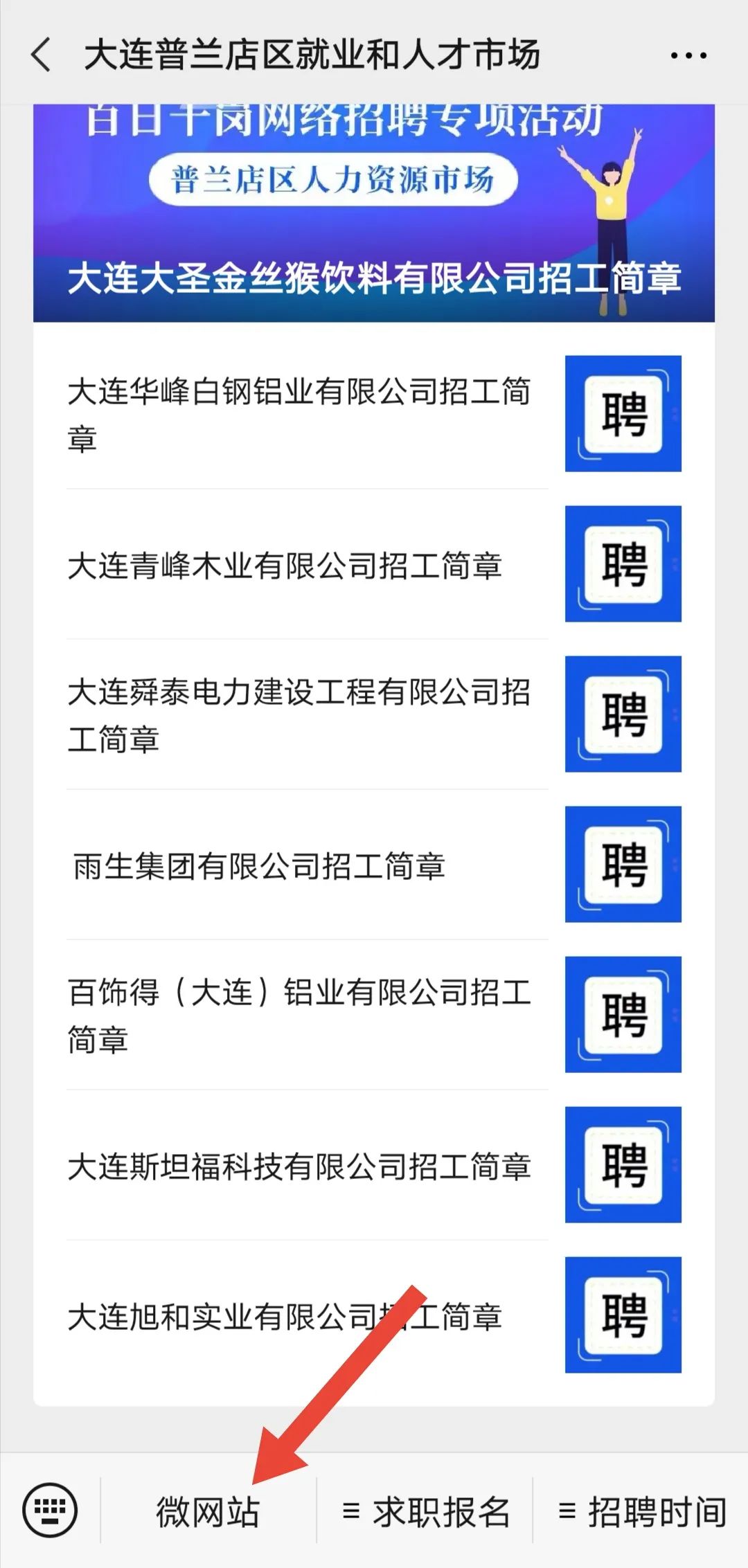748x1568 pixels.
Task: Tap the 微网站 menu button
Action: (208, 1512)
